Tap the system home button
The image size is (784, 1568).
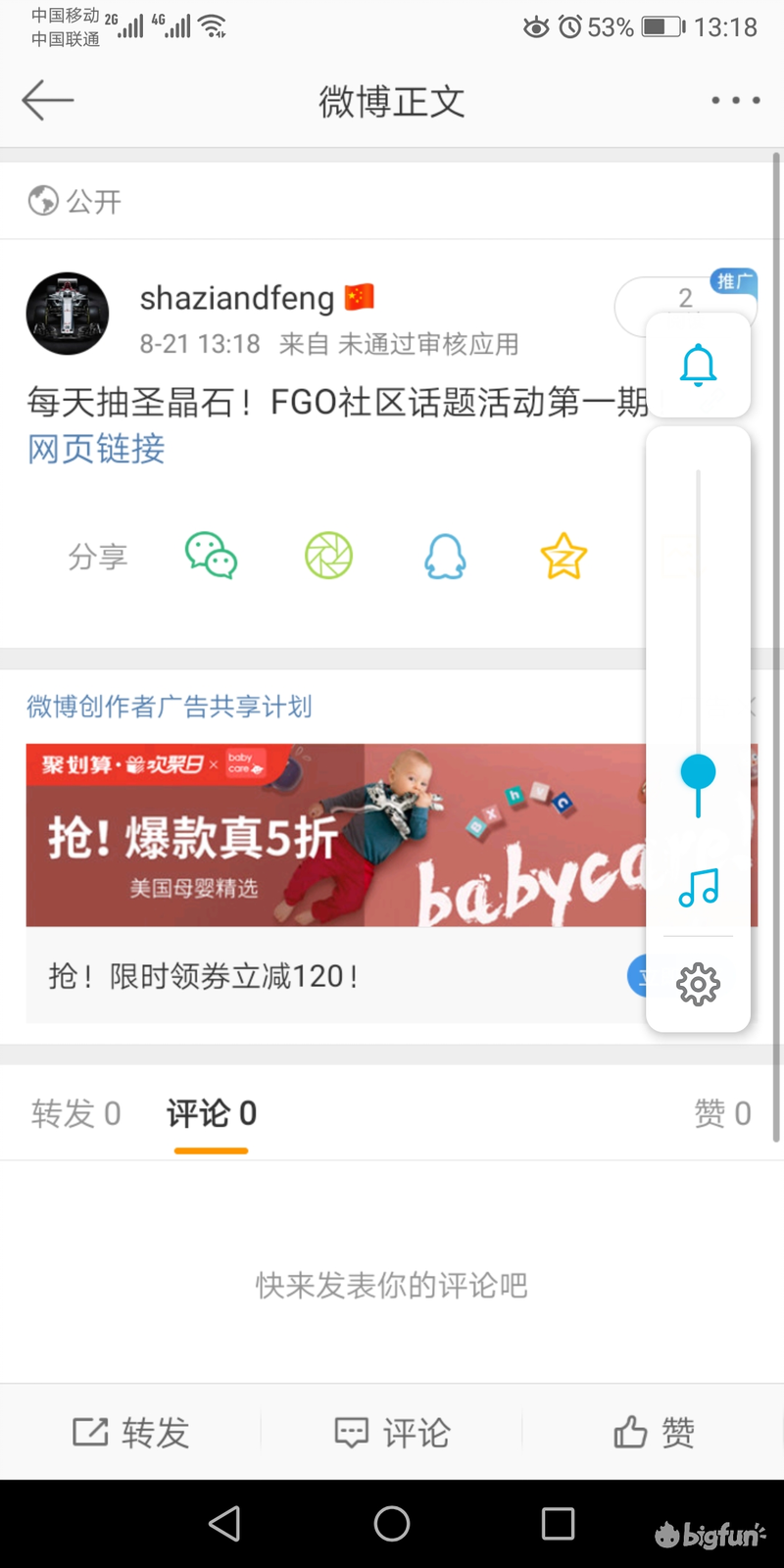pos(392,1523)
